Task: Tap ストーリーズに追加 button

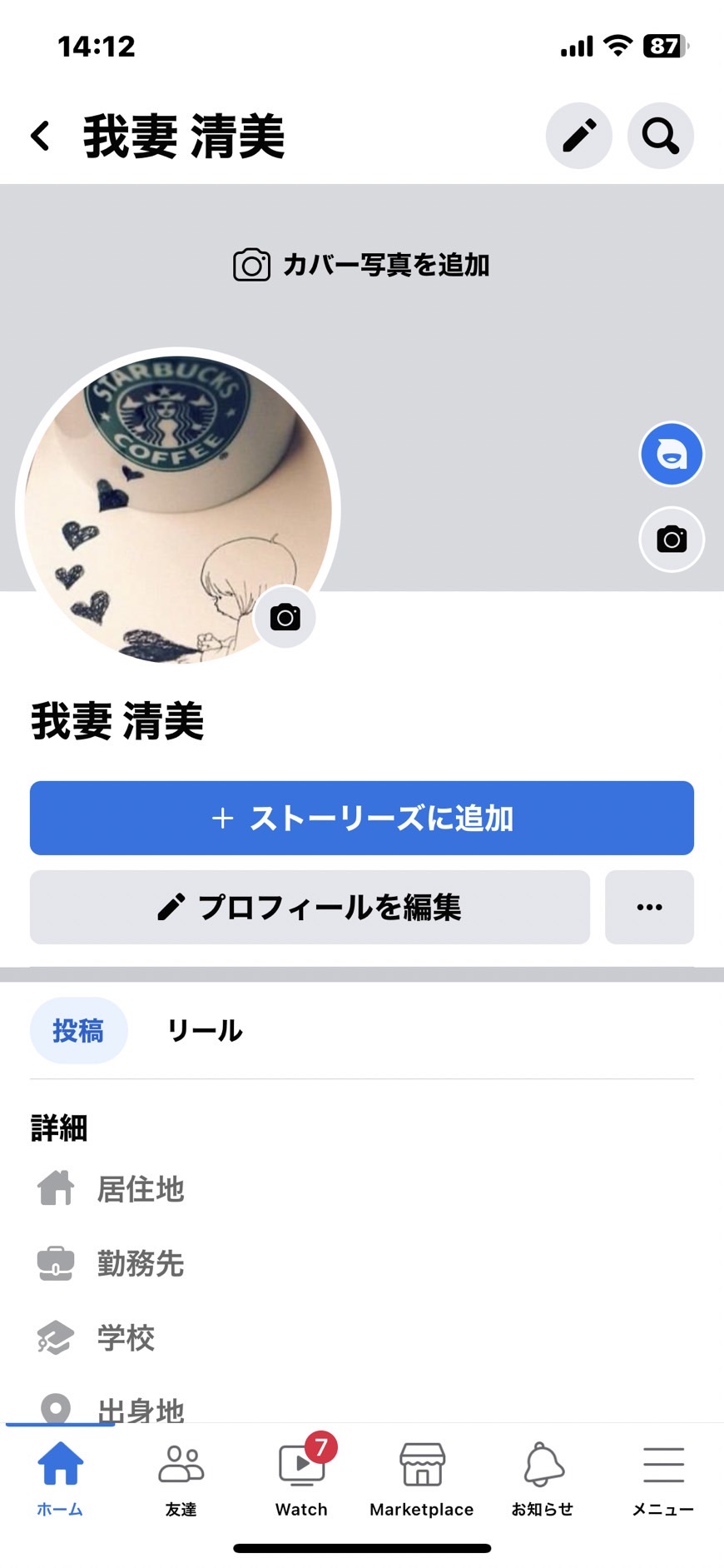Action: pyautogui.click(x=362, y=818)
